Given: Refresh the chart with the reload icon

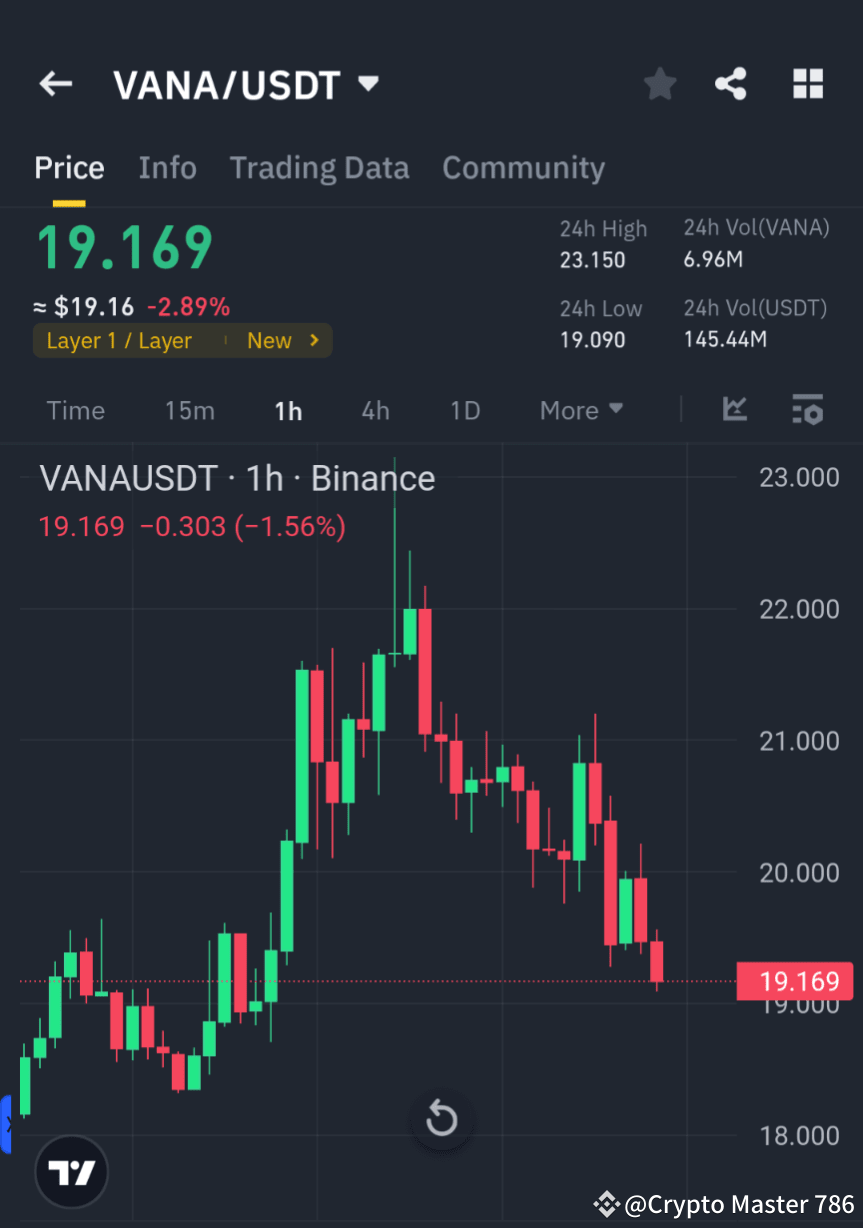Looking at the screenshot, I should coord(442,1119).
